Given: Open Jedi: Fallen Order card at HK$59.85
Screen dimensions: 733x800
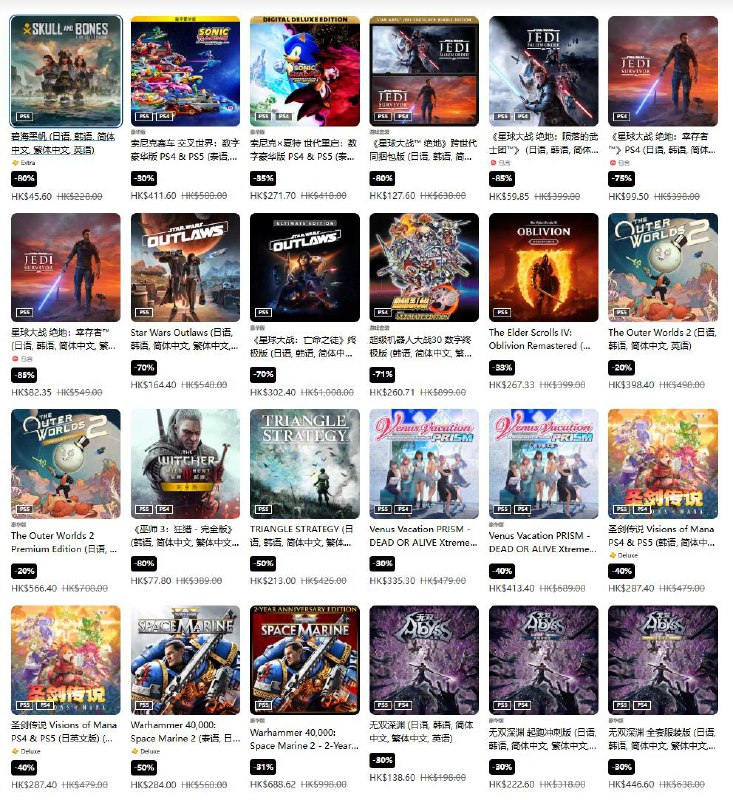Looking at the screenshot, I should coord(543,70).
